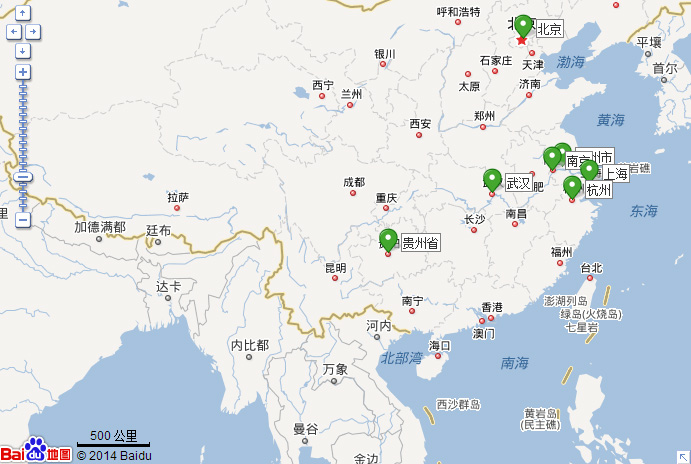The height and width of the screenshot is (464, 691).
Task: Zoom in with the plus button
Action: coord(23,72)
